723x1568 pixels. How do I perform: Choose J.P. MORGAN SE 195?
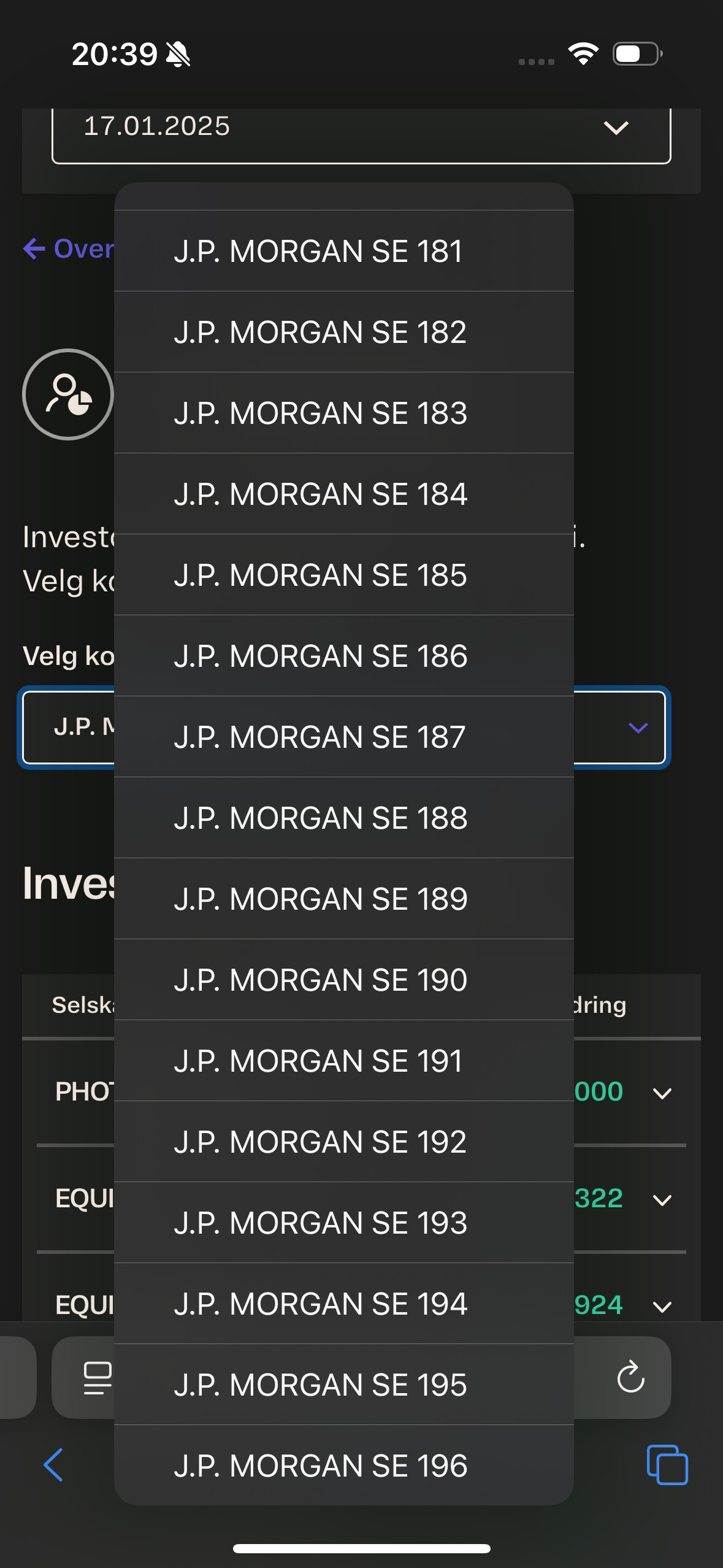[x=343, y=1385]
